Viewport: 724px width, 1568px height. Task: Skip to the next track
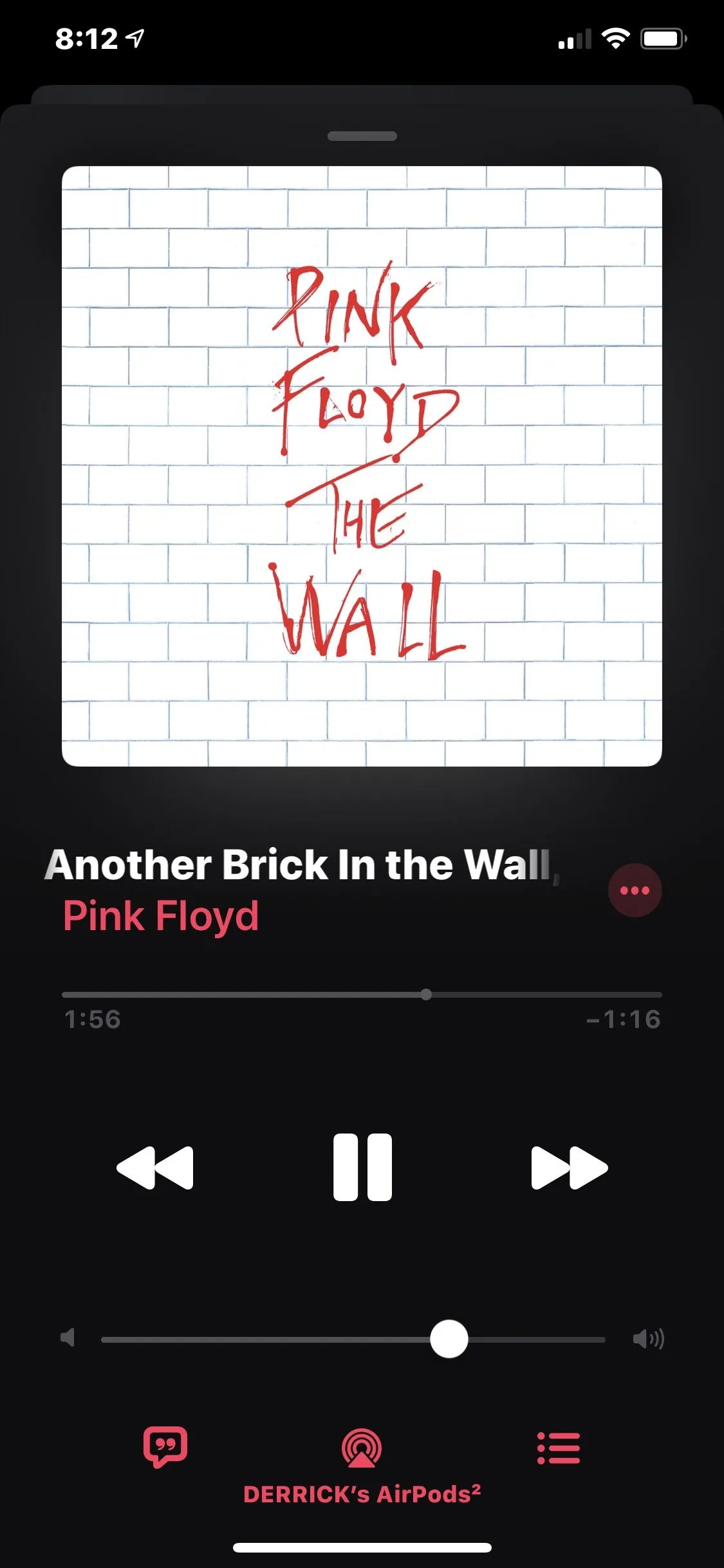click(569, 1167)
